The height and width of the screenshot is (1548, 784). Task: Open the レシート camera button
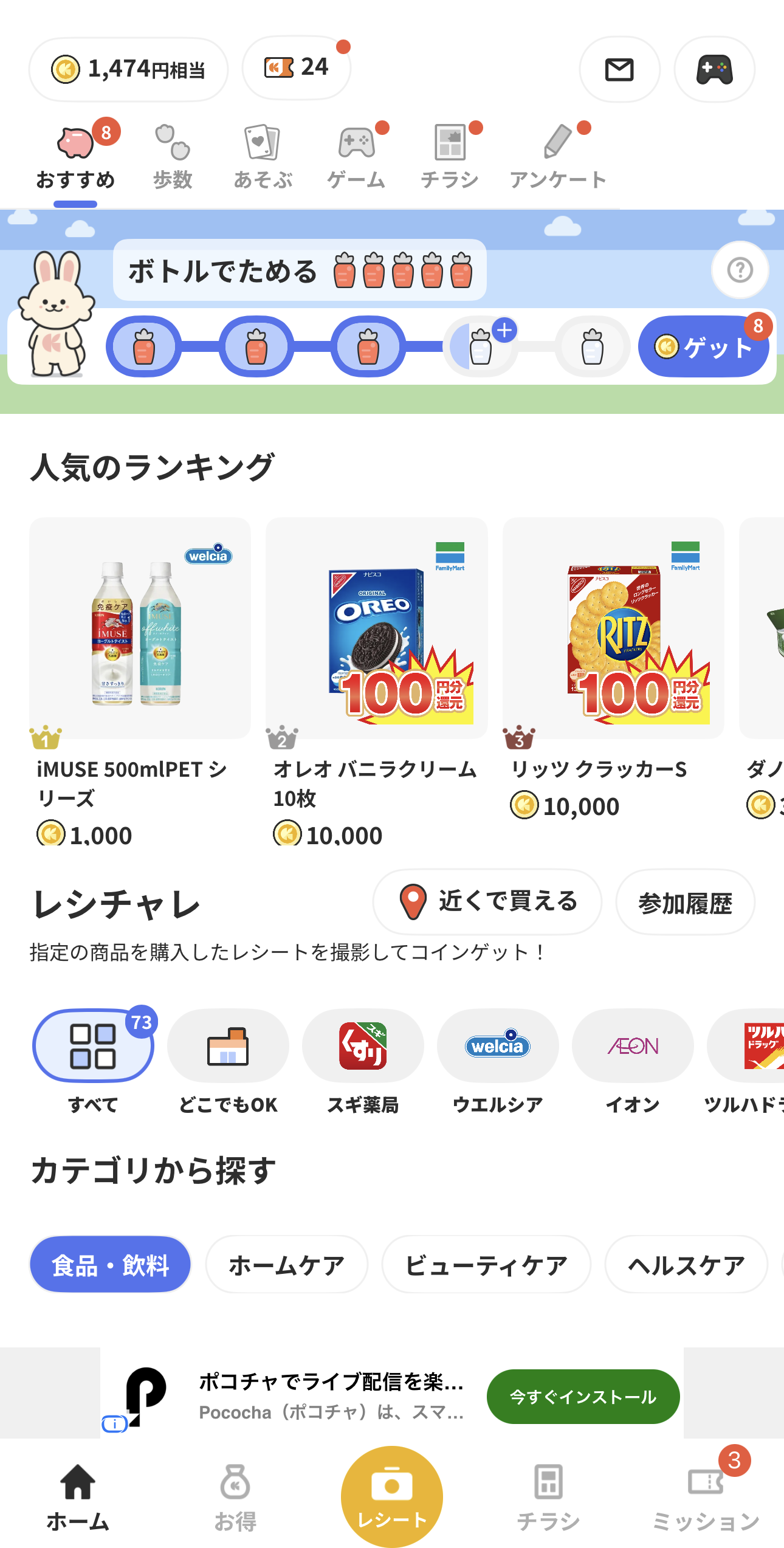392,1496
